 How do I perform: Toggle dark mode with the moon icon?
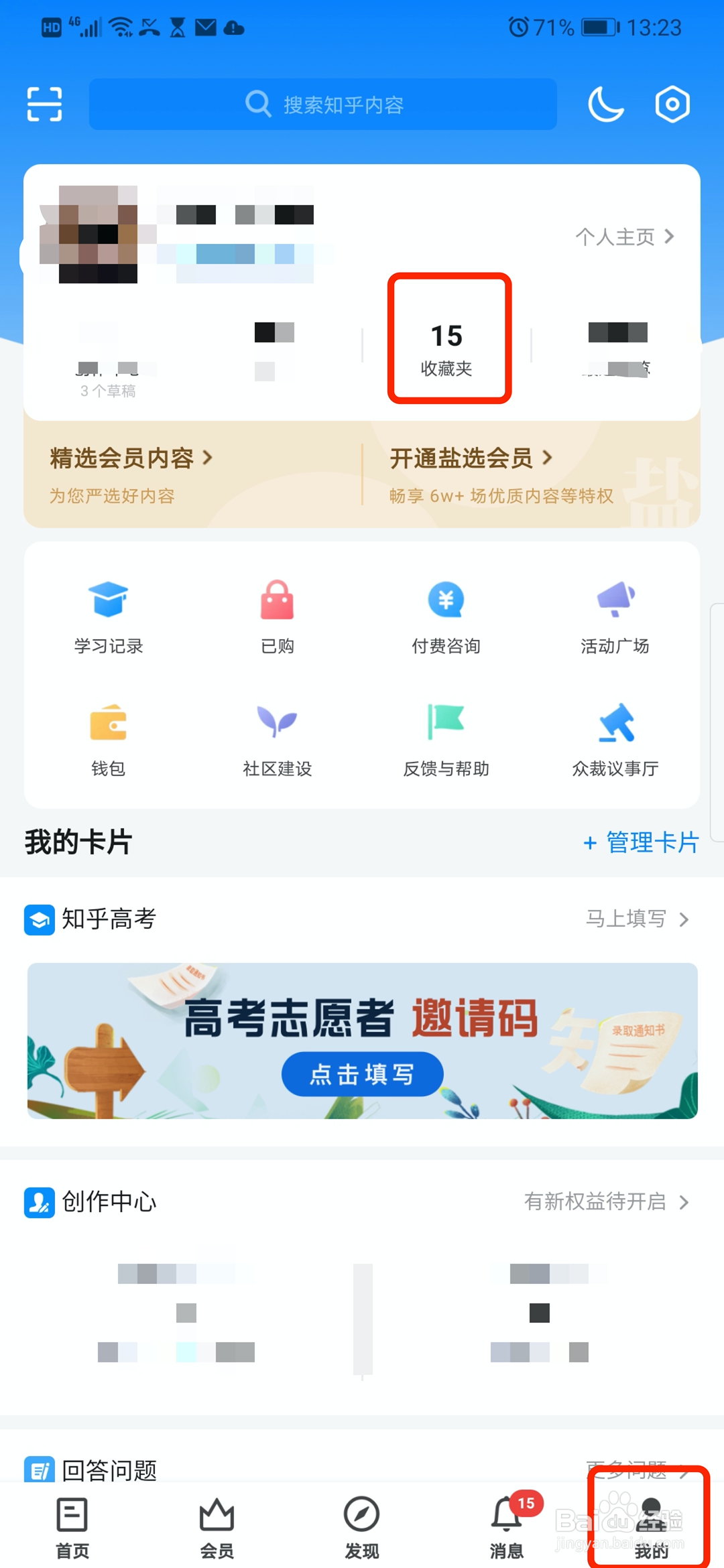pos(605,104)
